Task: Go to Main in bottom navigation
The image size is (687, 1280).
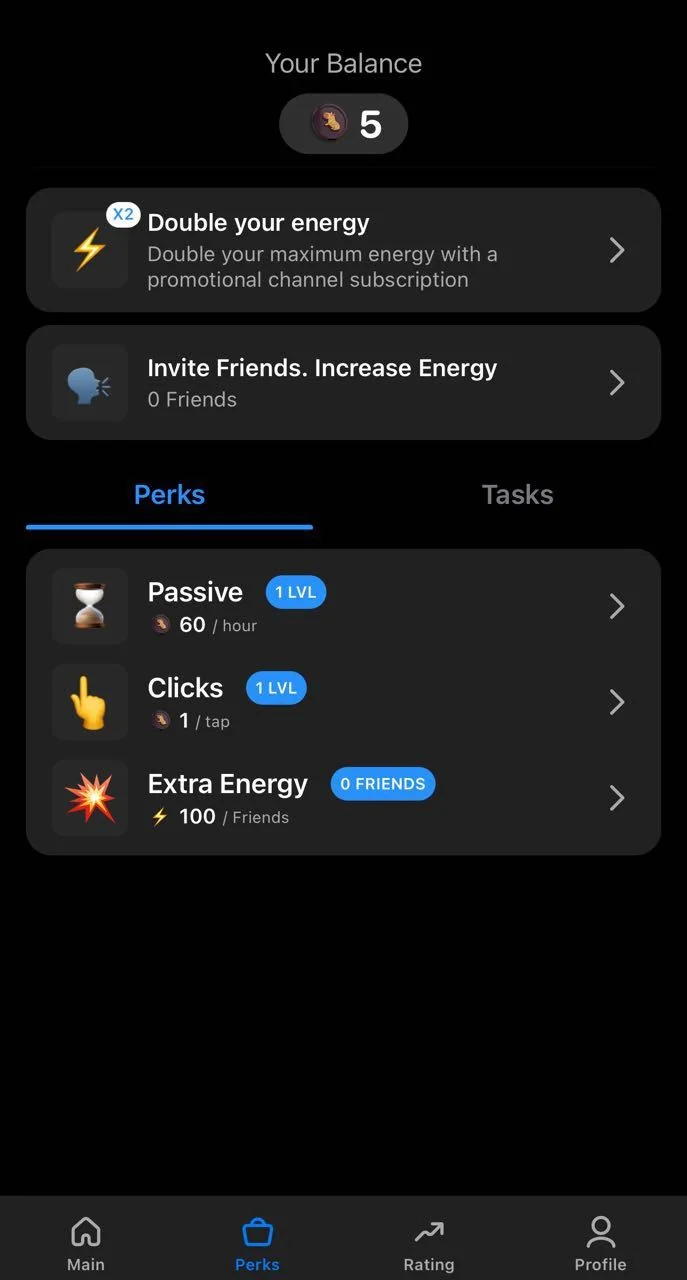Action: coord(86,1243)
